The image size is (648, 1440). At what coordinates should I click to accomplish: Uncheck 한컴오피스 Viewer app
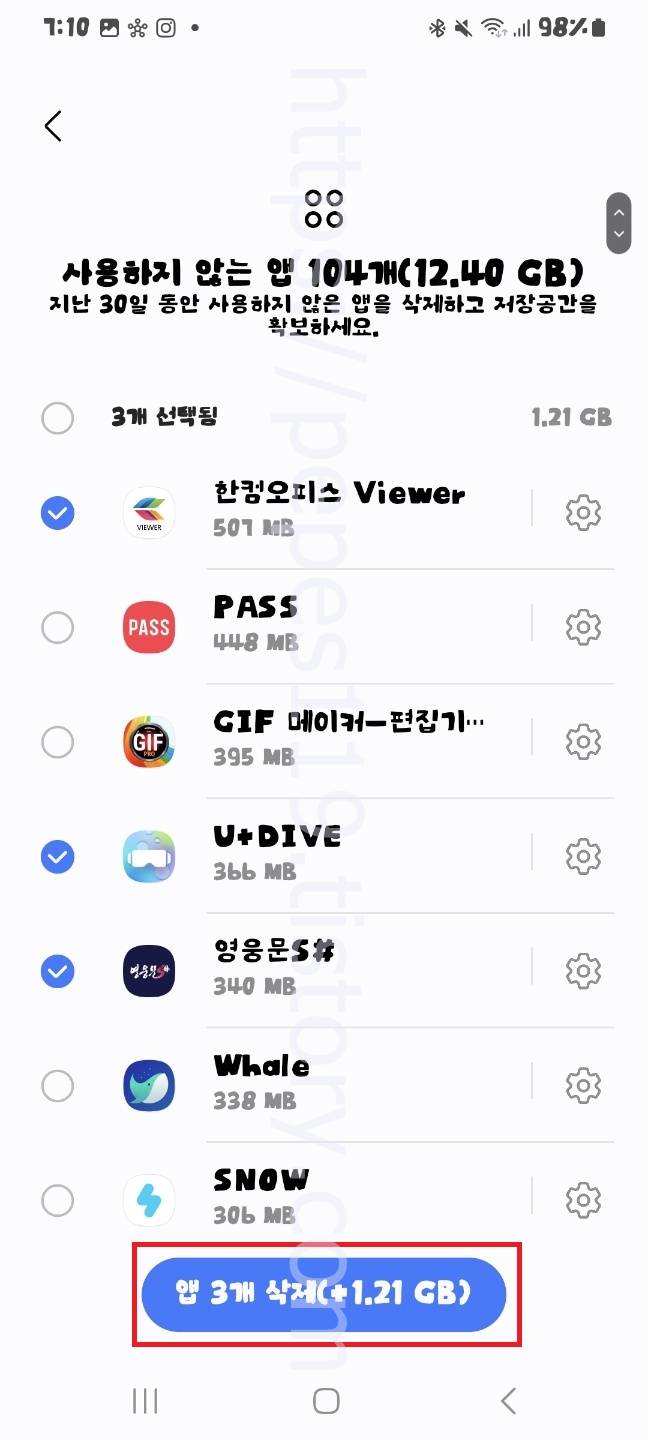[57, 513]
